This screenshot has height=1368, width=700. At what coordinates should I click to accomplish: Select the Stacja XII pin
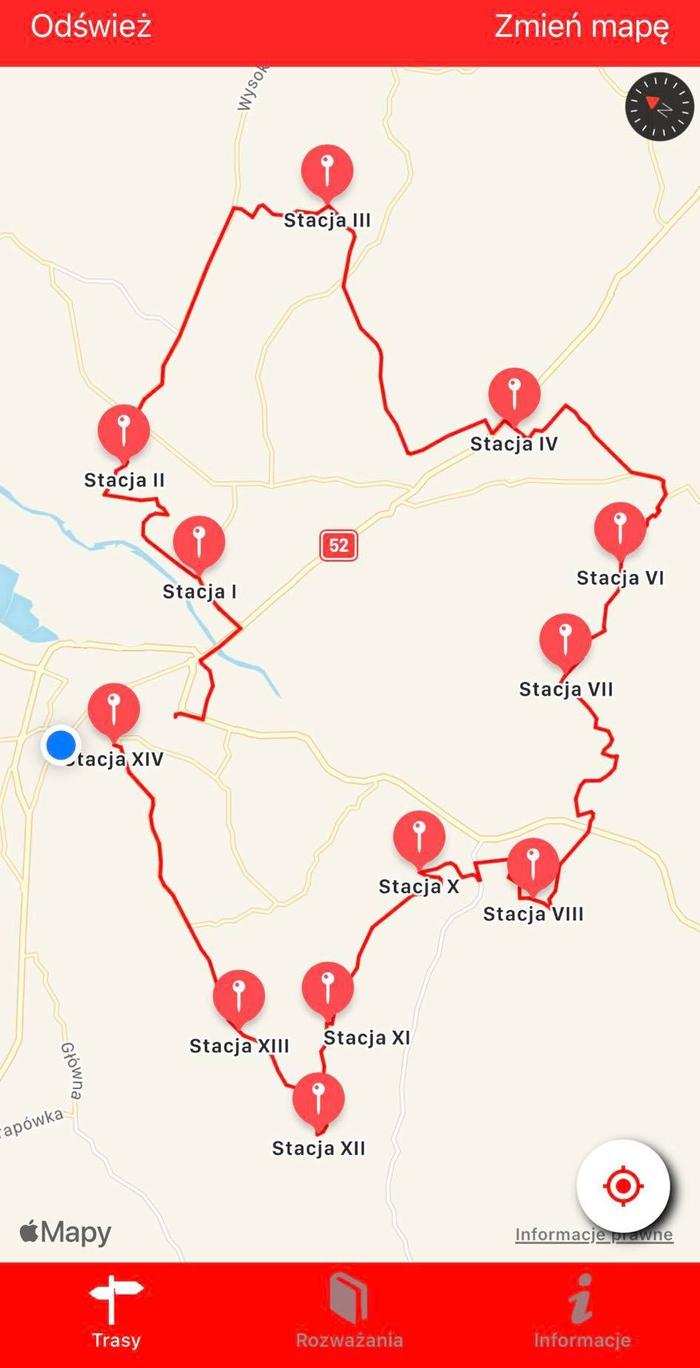(318, 1099)
